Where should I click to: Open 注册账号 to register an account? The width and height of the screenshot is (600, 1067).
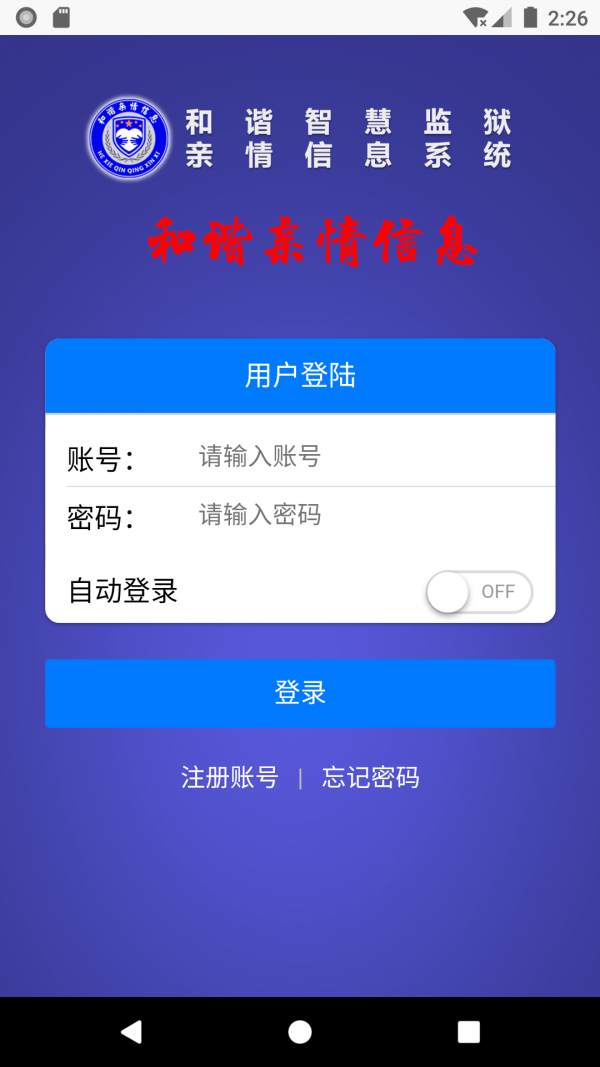pos(230,778)
